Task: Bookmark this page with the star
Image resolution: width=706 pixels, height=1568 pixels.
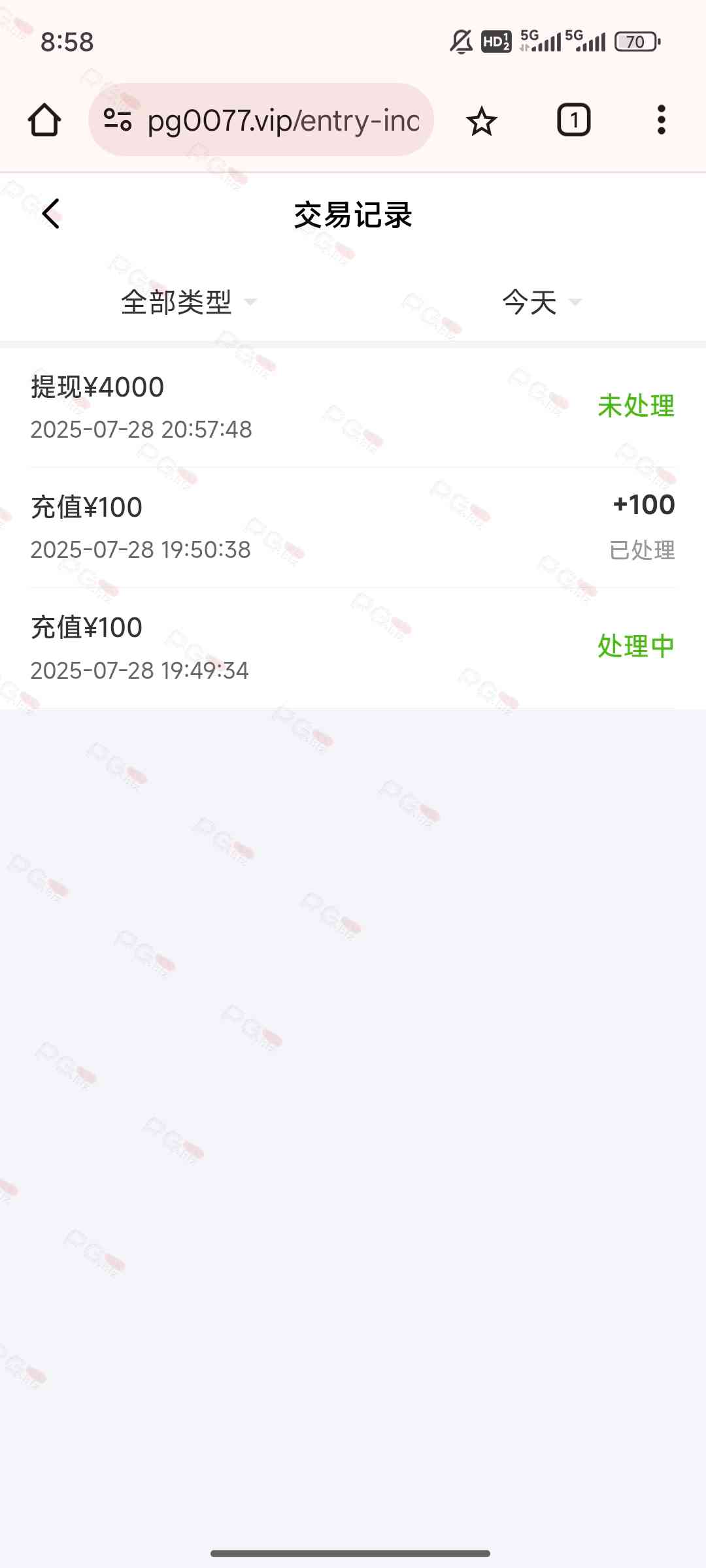Action: point(482,120)
